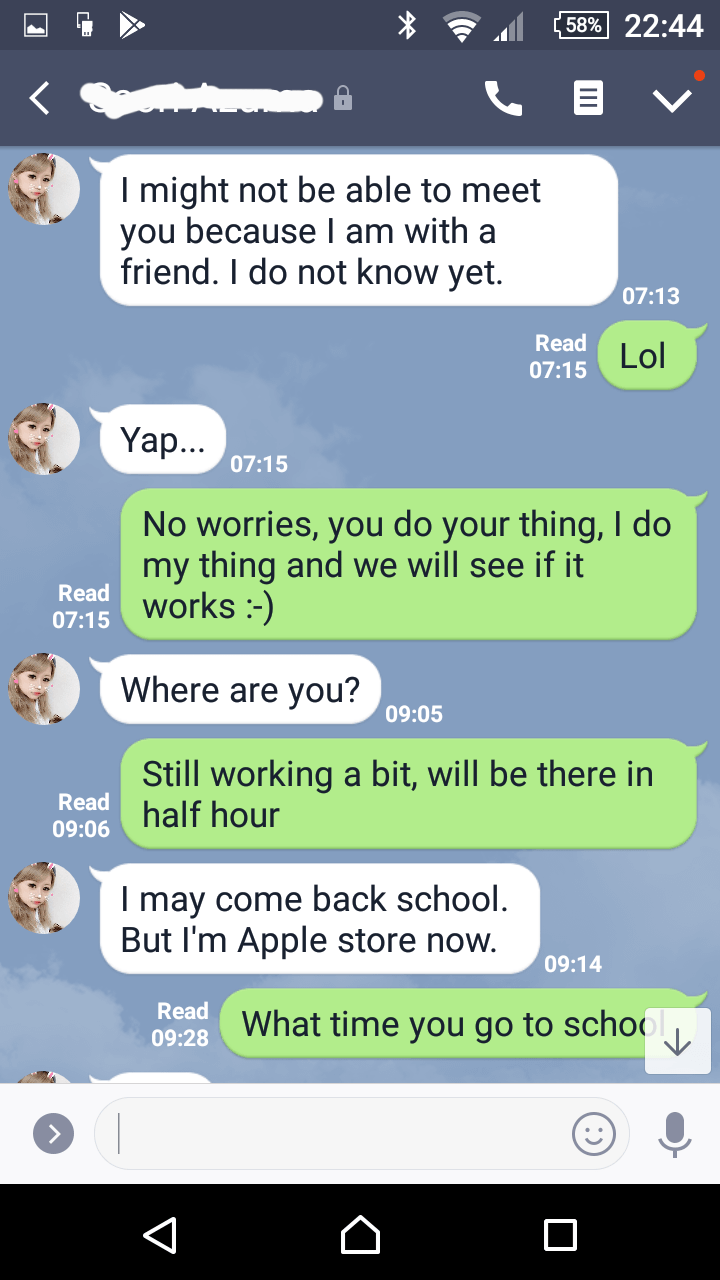Expand attachment options arrow beside input
This screenshot has width=720, height=1280.
click(54, 1133)
